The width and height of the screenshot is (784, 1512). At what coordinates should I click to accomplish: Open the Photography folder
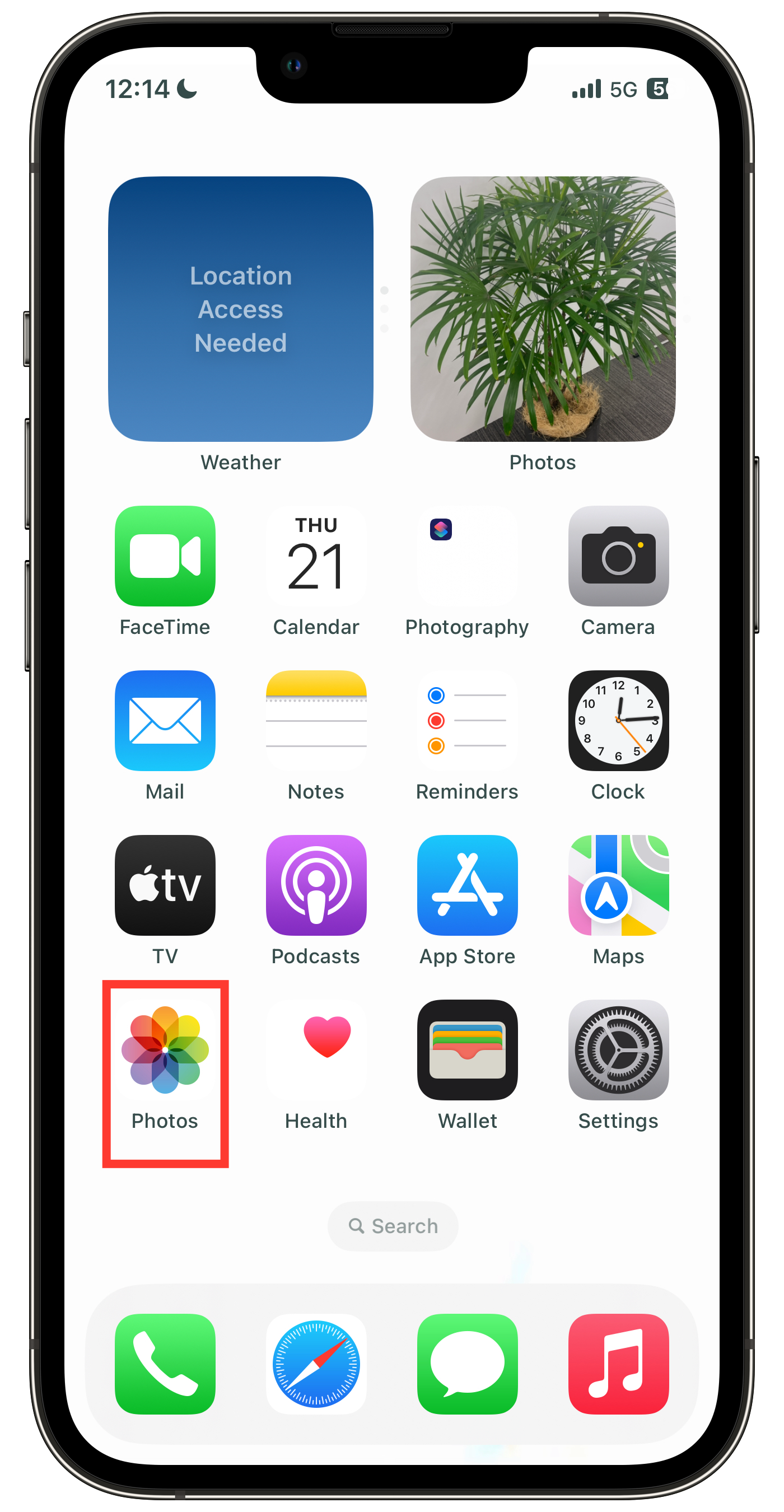pyautogui.click(x=467, y=556)
